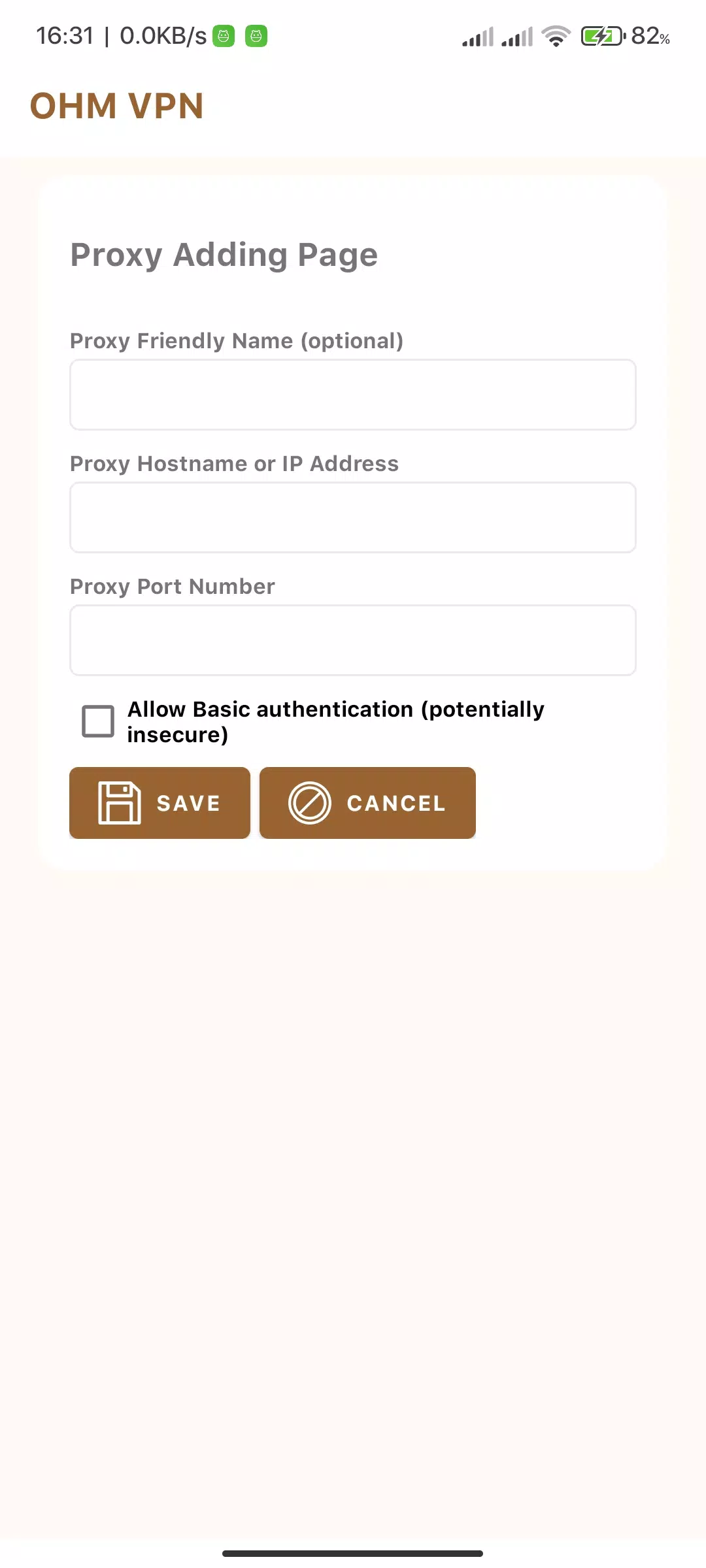The height and width of the screenshot is (1568, 706).
Task: Select the Proxy Port Number field
Action: click(353, 640)
